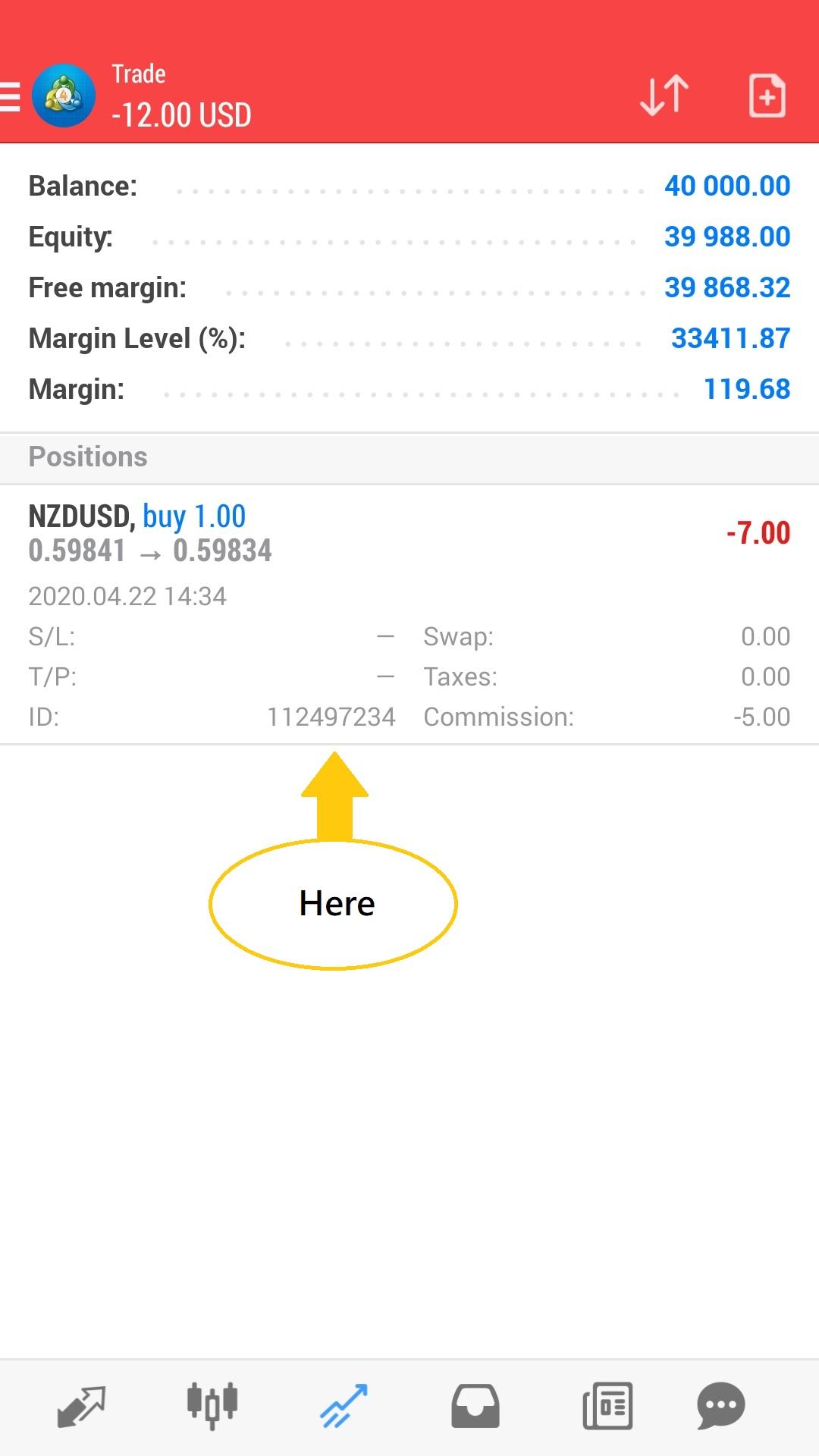
Task: Go to the News tab
Action: click(607, 1407)
